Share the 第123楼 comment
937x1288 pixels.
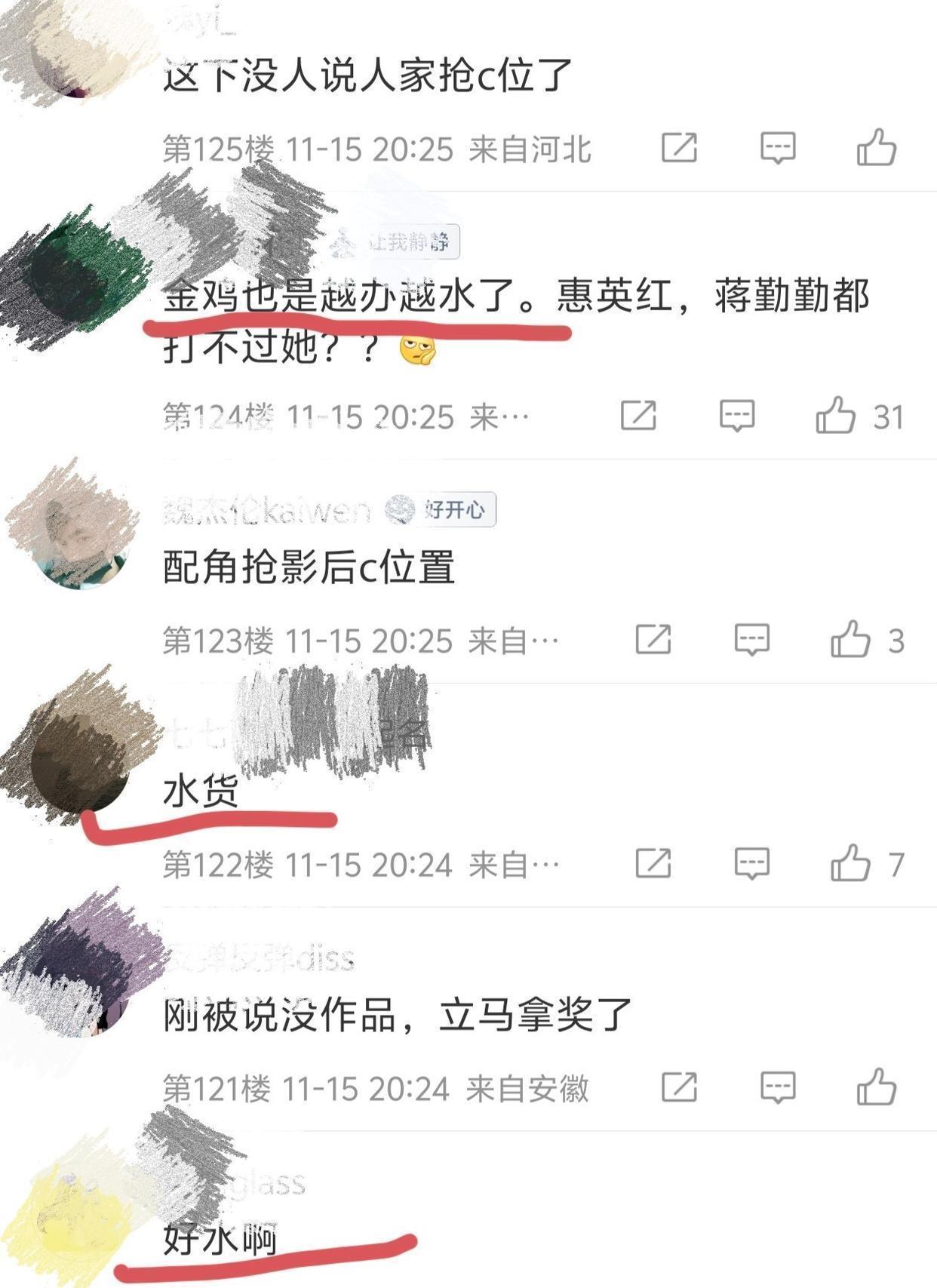pyautogui.click(x=653, y=639)
